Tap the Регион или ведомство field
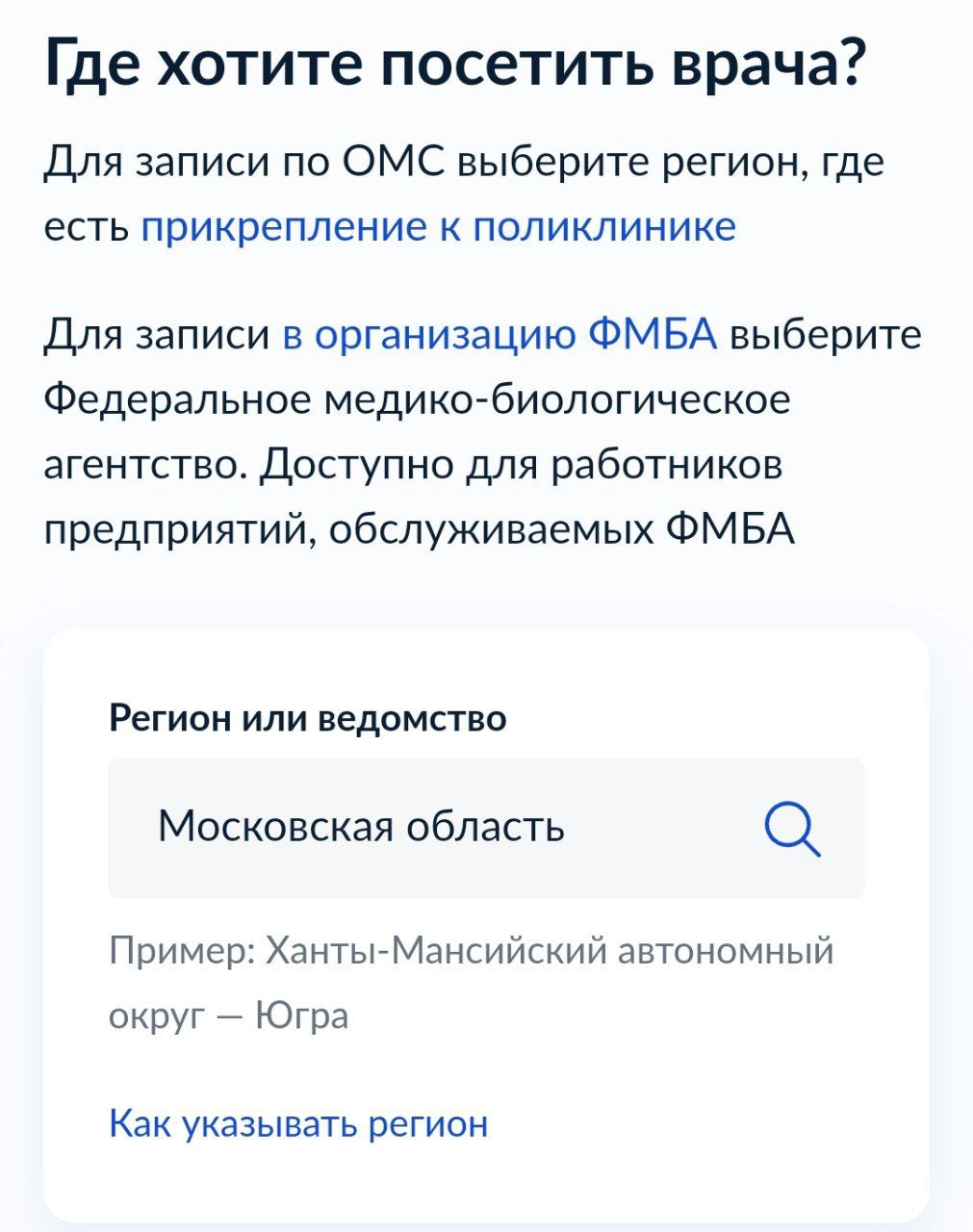 point(486,828)
